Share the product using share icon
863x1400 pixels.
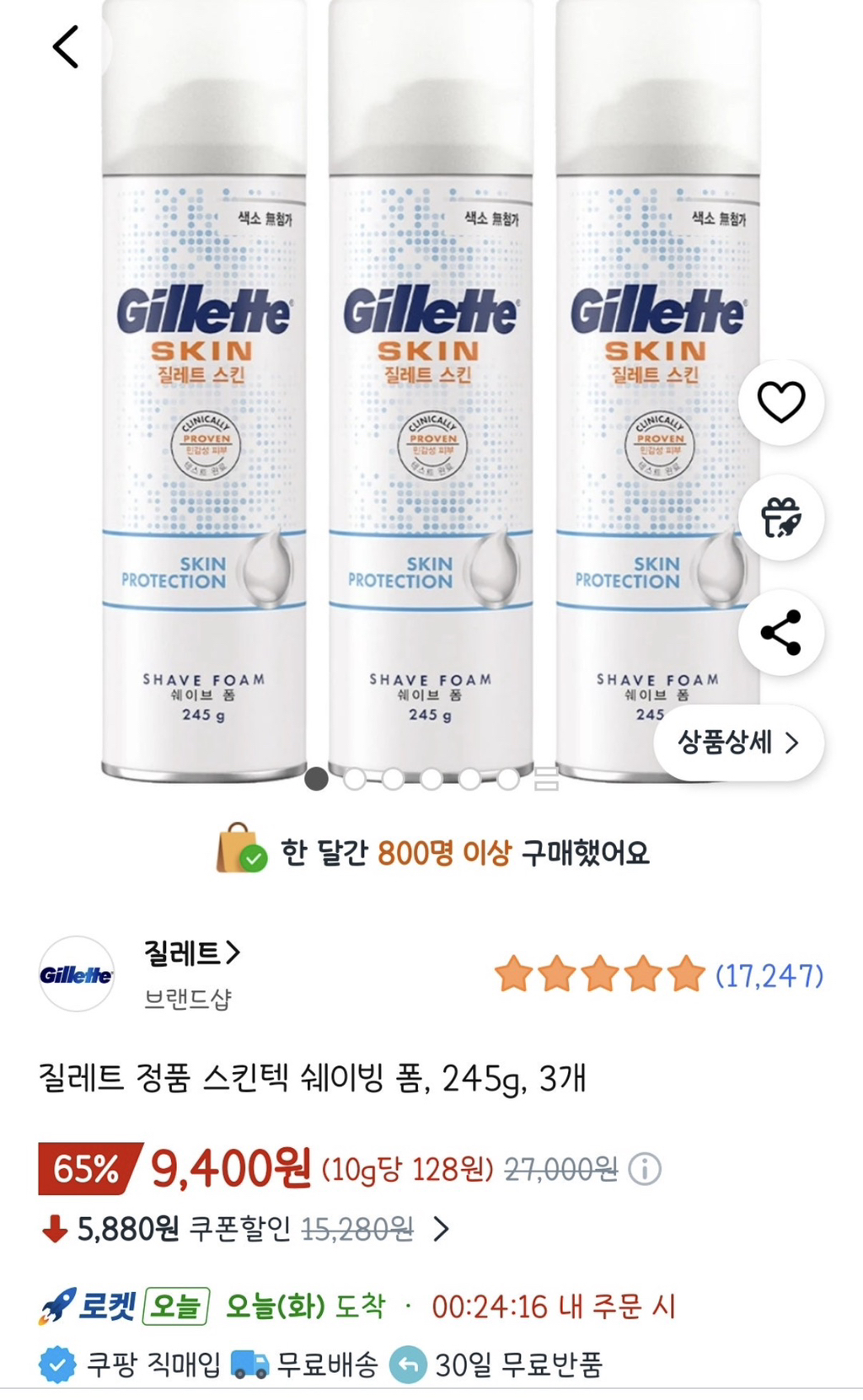[x=782, y=634]
